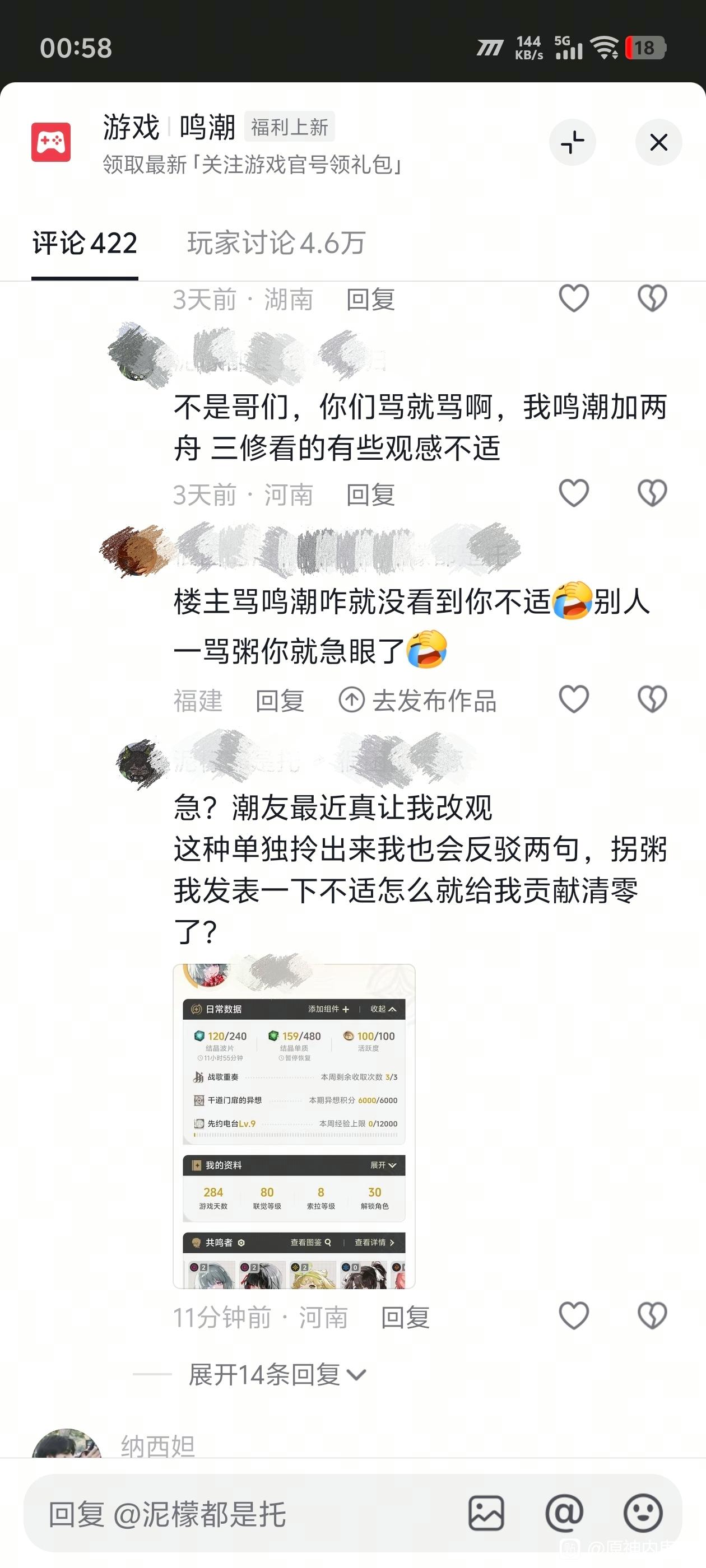Close the comments panel
Viewport: 706px width, 1568px height.
pos(658,142)
